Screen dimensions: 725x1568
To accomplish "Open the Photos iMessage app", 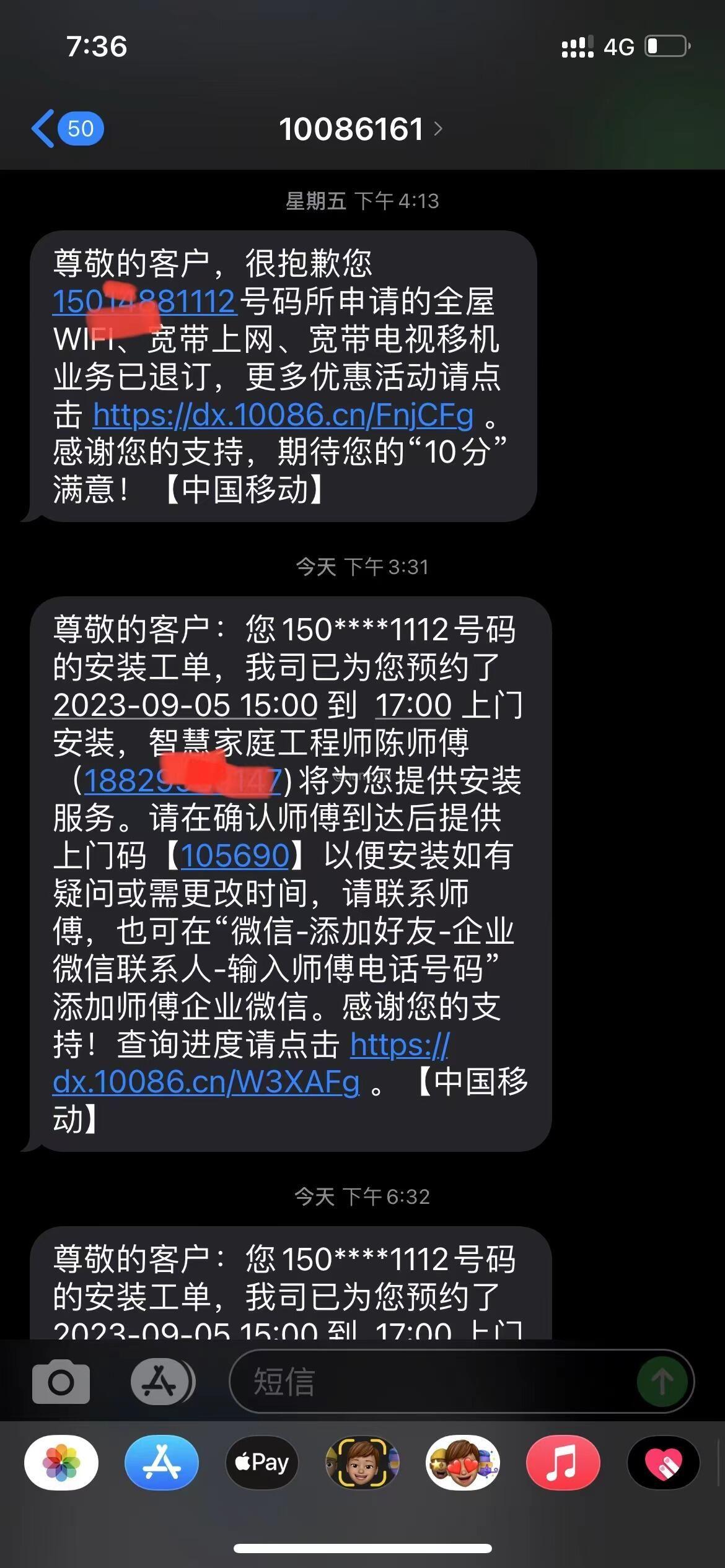I will pos(61,1462).
